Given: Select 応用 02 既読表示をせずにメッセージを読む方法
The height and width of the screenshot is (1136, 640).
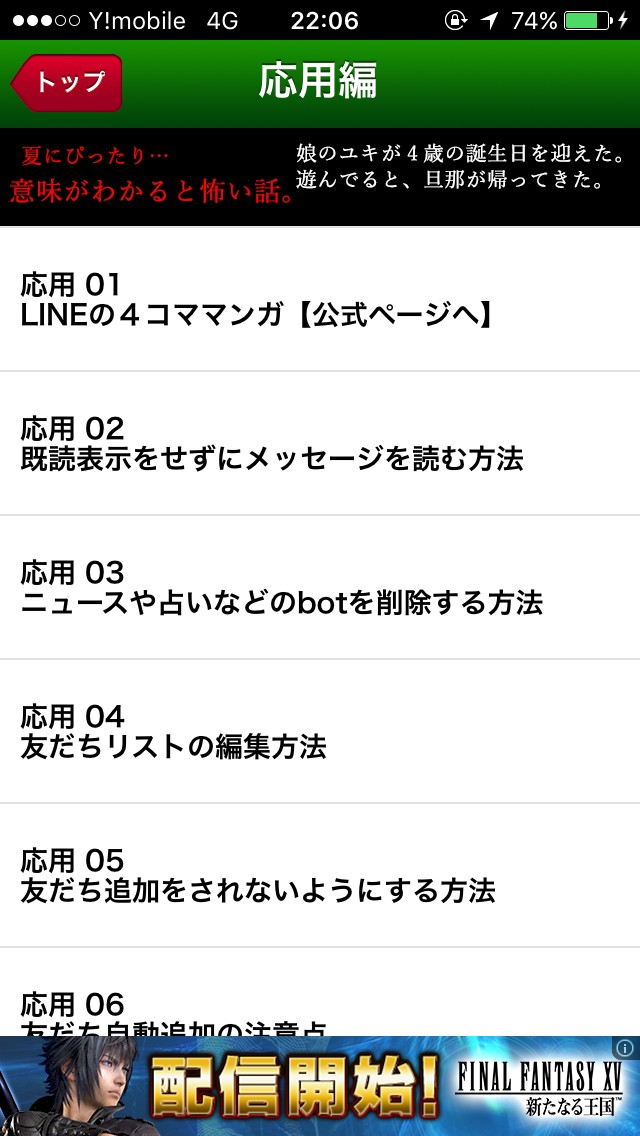Looking at the screenshot, I should tap(320, 443).
